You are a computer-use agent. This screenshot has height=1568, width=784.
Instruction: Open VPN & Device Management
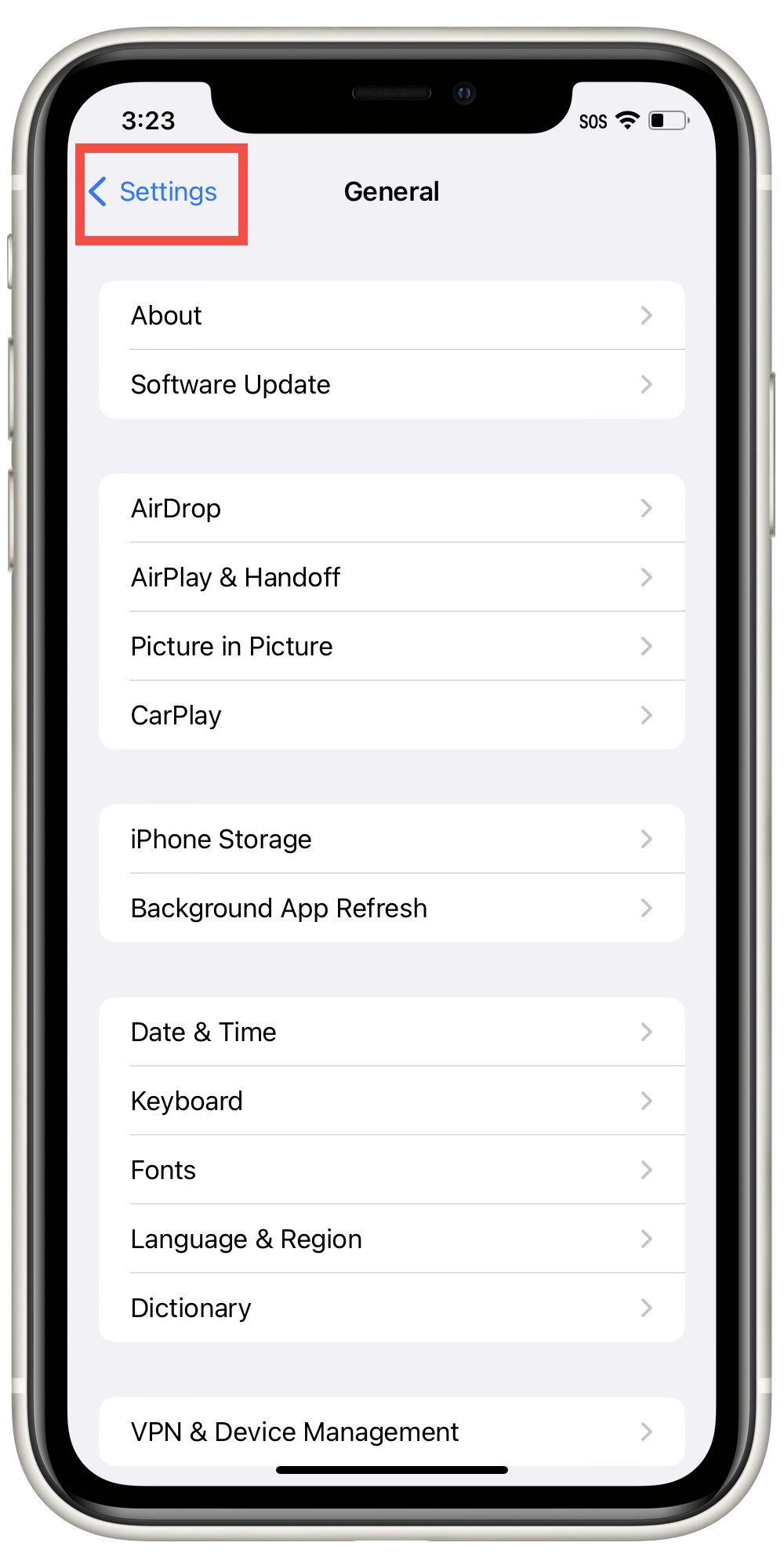click(392, 1432)
